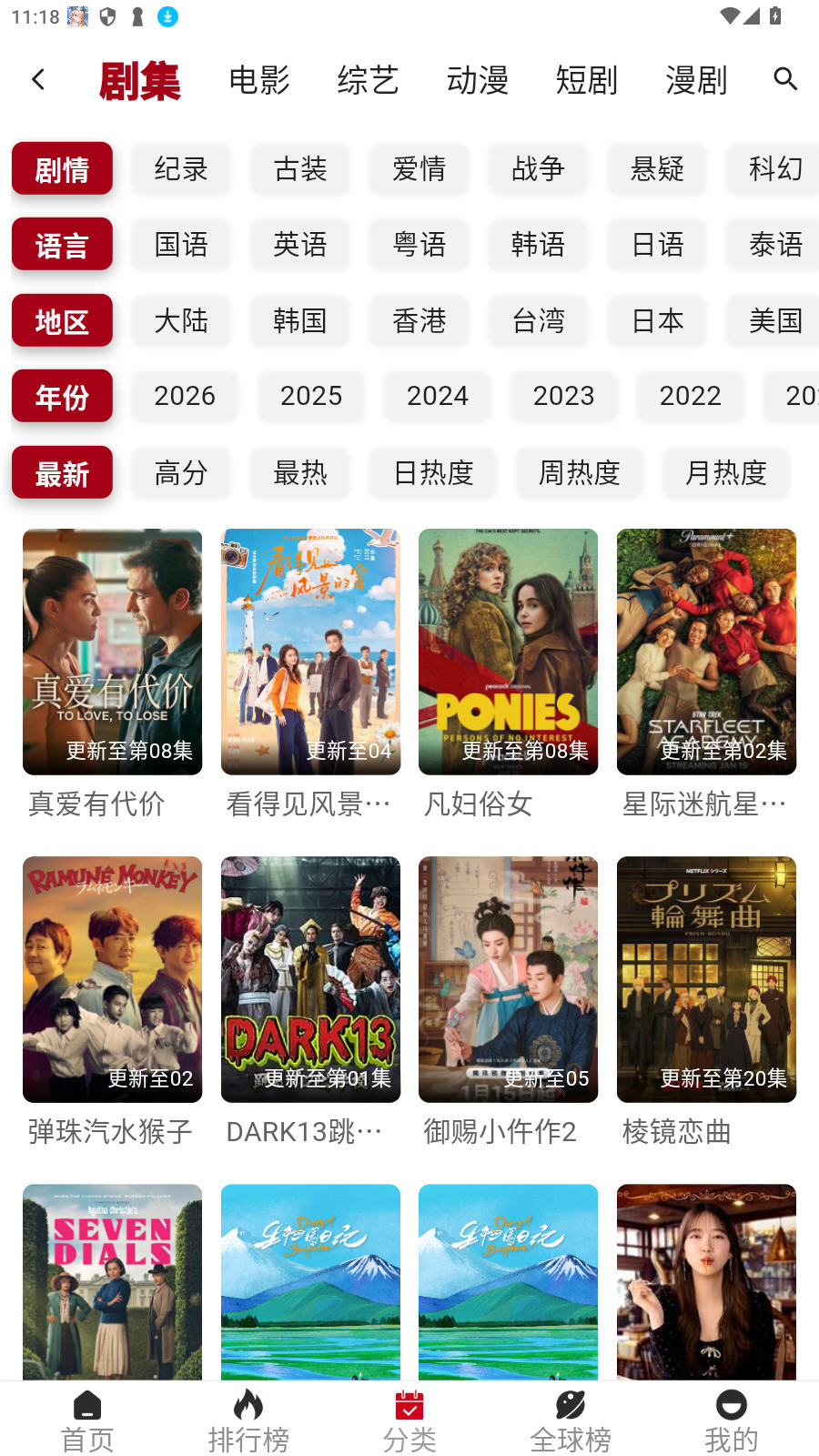Sort results by 周热度
The height and width of the screenshot is (1456, 819).
pyautogui.click(x=579, y=472)
